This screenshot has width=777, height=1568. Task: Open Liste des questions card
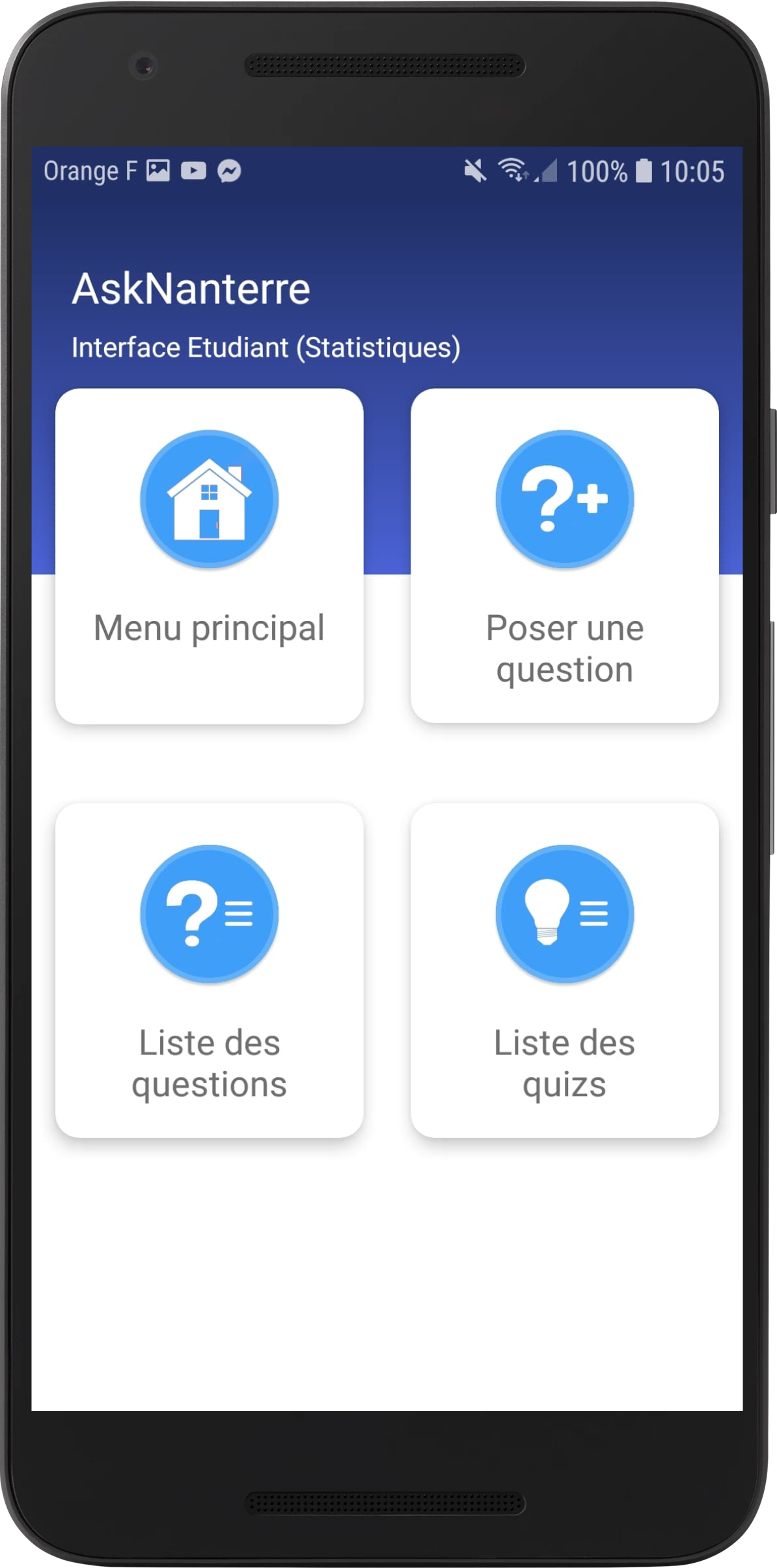pos(209,970)
